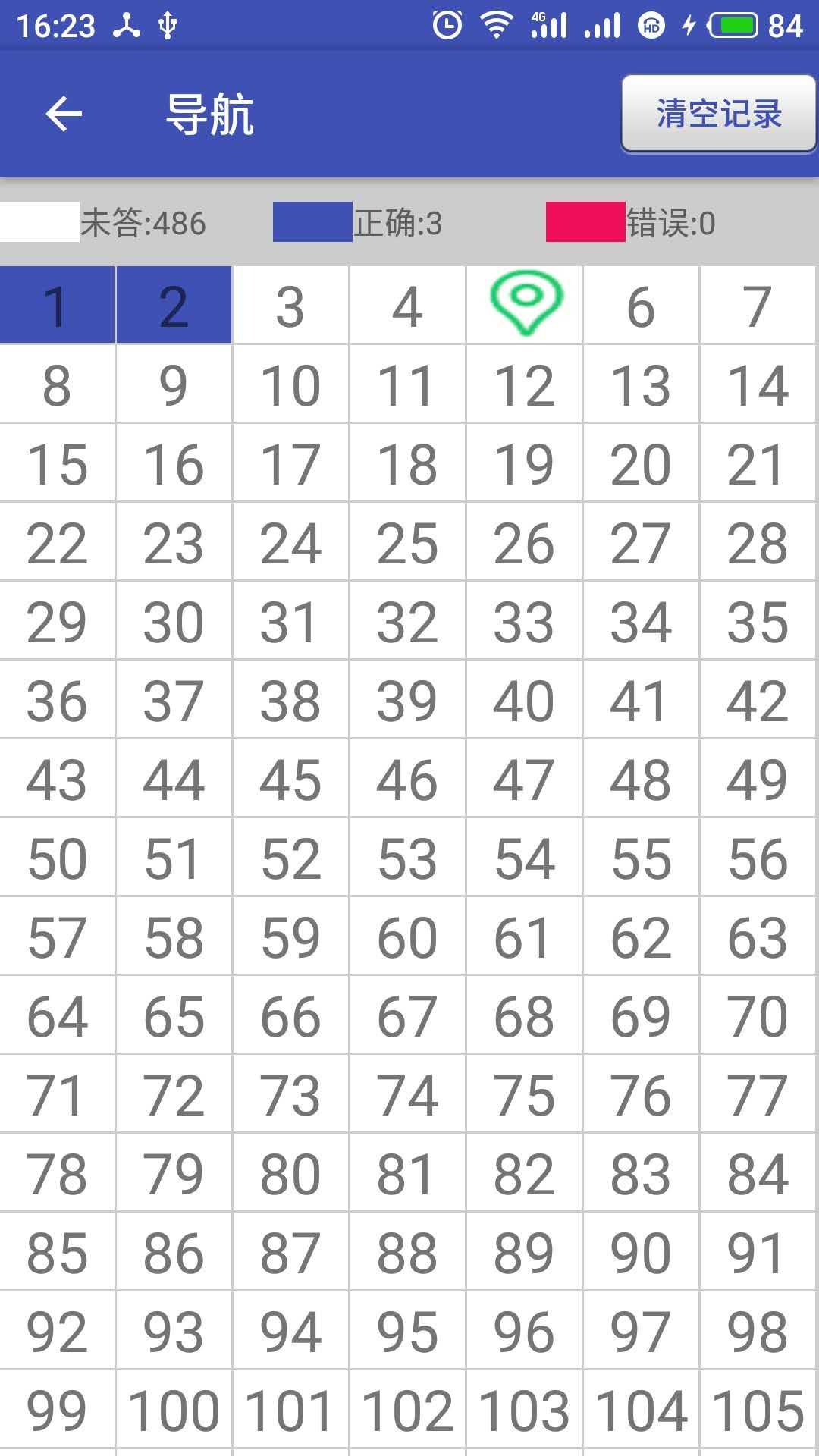Open question 33 from the number grid
This screenshot has height=1456, width=819.
(525, 622)
